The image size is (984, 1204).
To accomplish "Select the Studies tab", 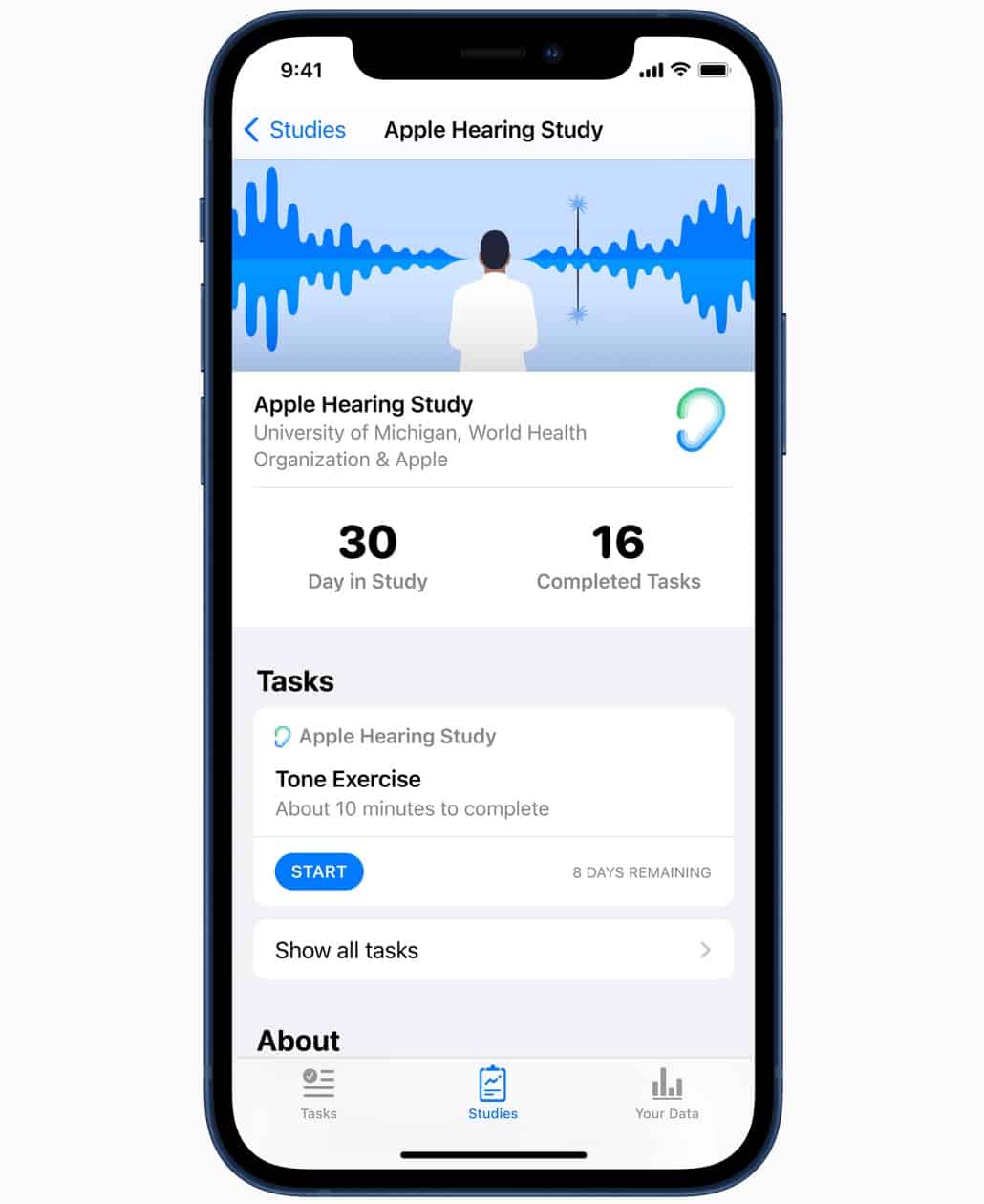I will pos(492,1093).
